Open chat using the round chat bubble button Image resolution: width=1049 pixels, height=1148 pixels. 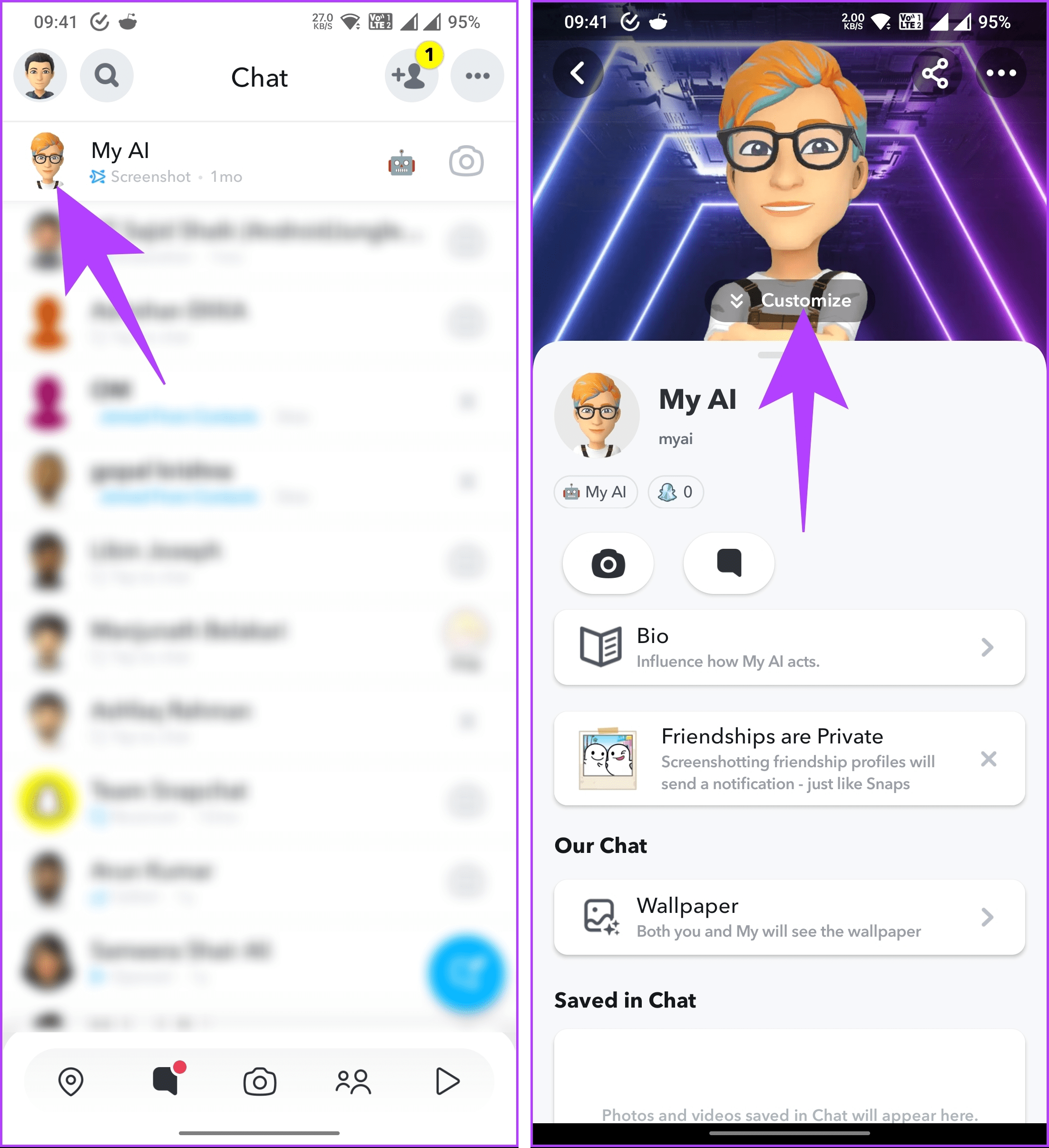coord(728,563)
